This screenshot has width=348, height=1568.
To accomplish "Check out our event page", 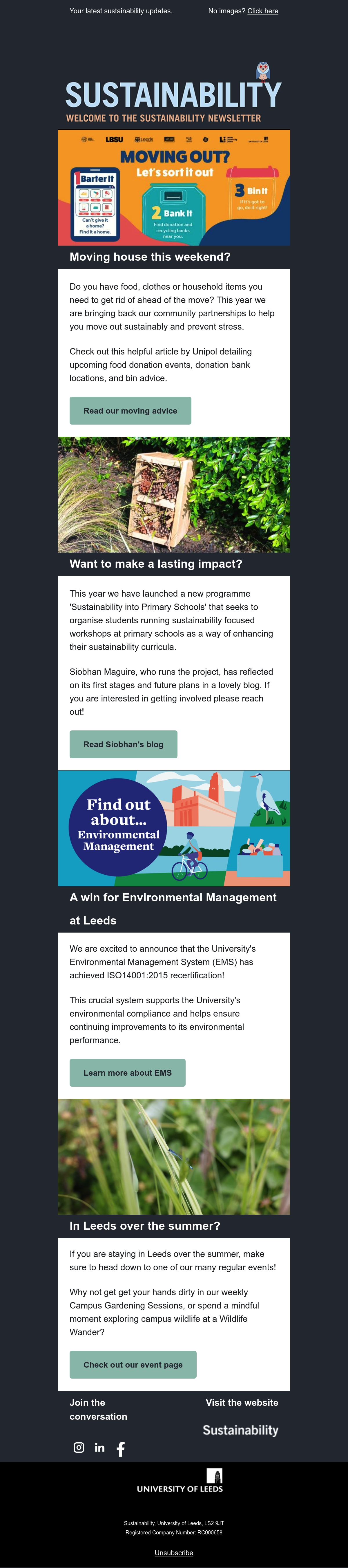I will 133,1364.
